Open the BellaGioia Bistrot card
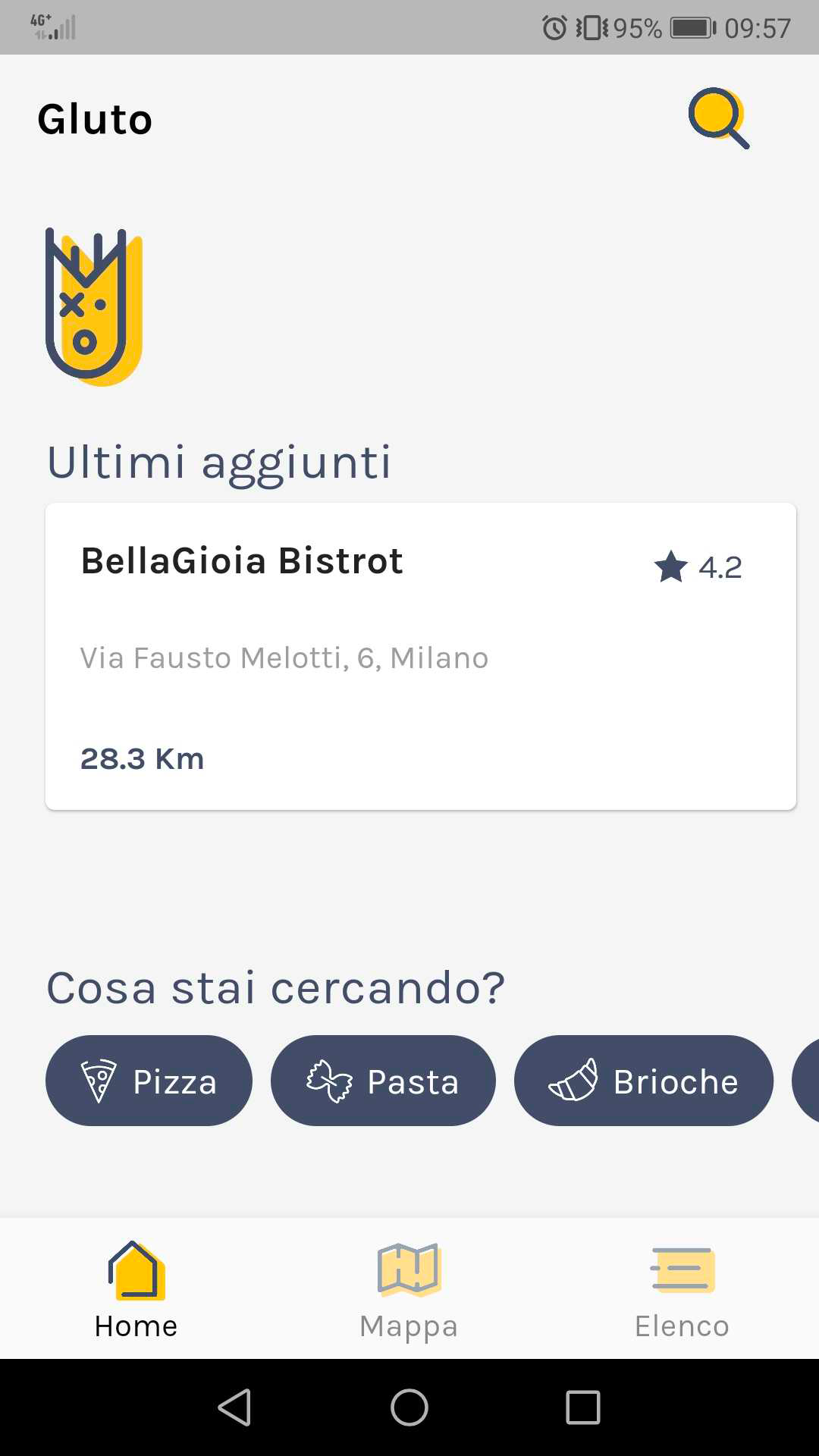 tap(421, 656)
